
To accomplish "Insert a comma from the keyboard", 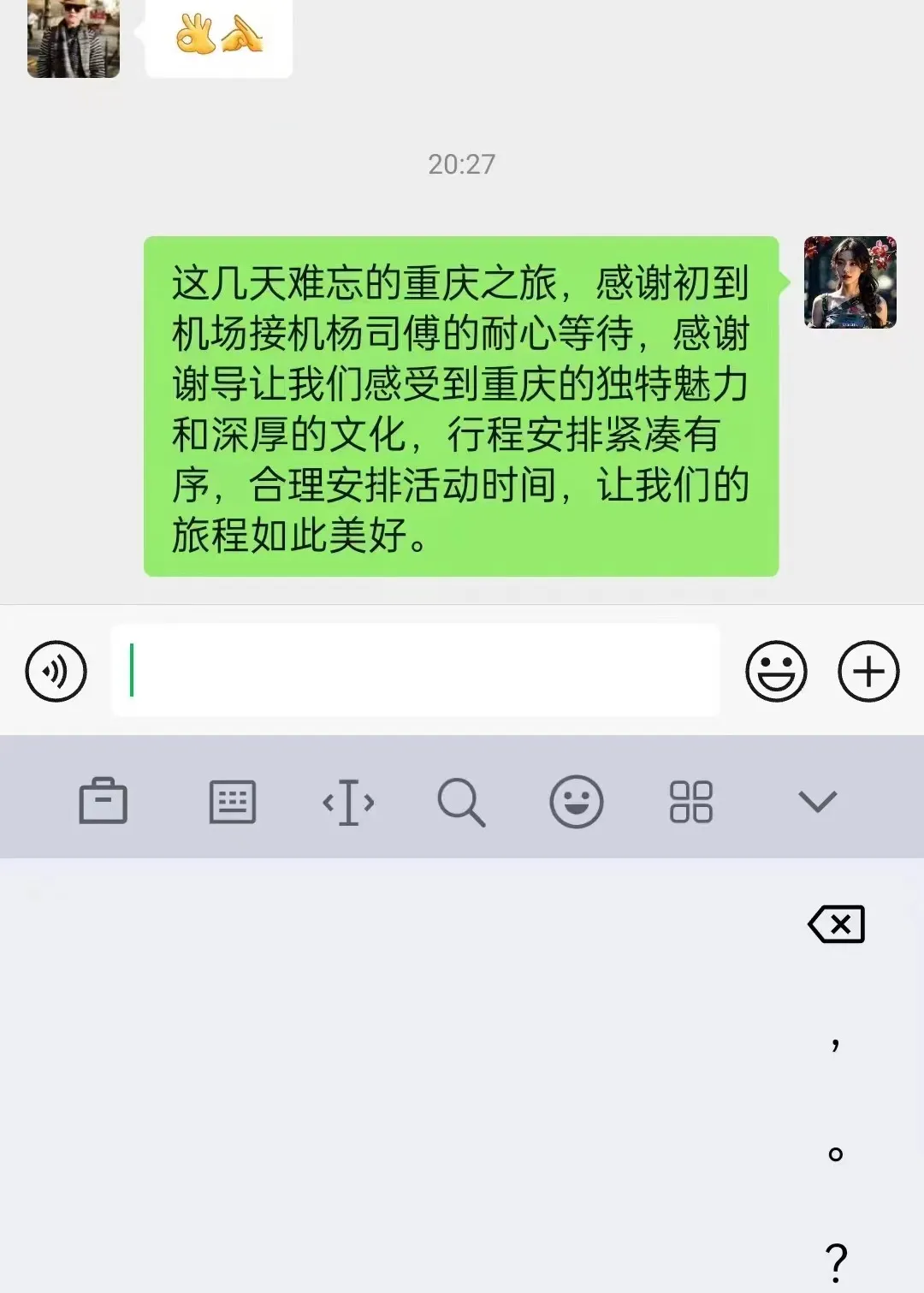I will coord(835,1042).
